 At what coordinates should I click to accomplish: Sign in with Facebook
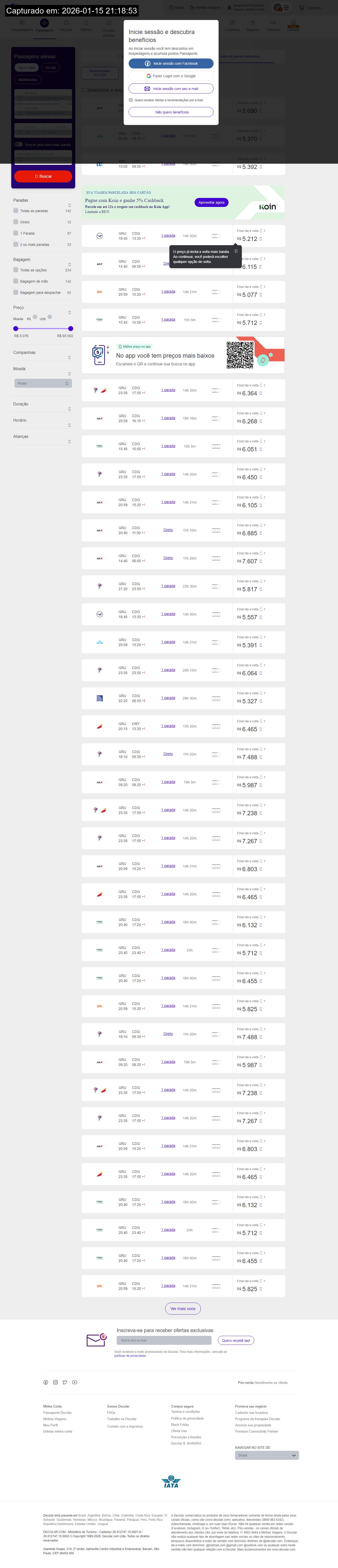171,63
